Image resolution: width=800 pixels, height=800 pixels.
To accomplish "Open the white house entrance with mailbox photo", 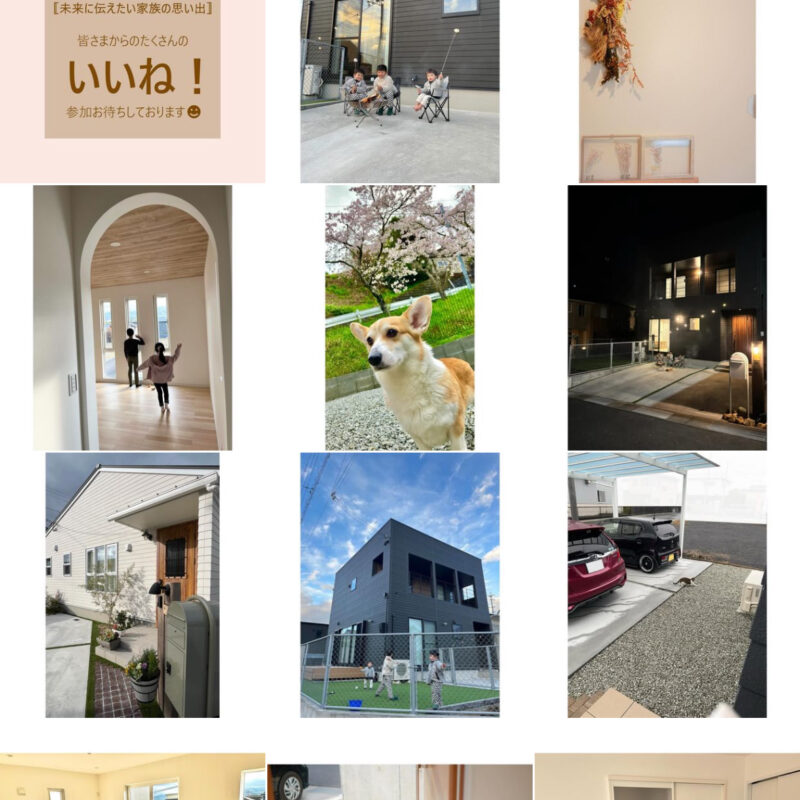I will click(x=132, y=585).
